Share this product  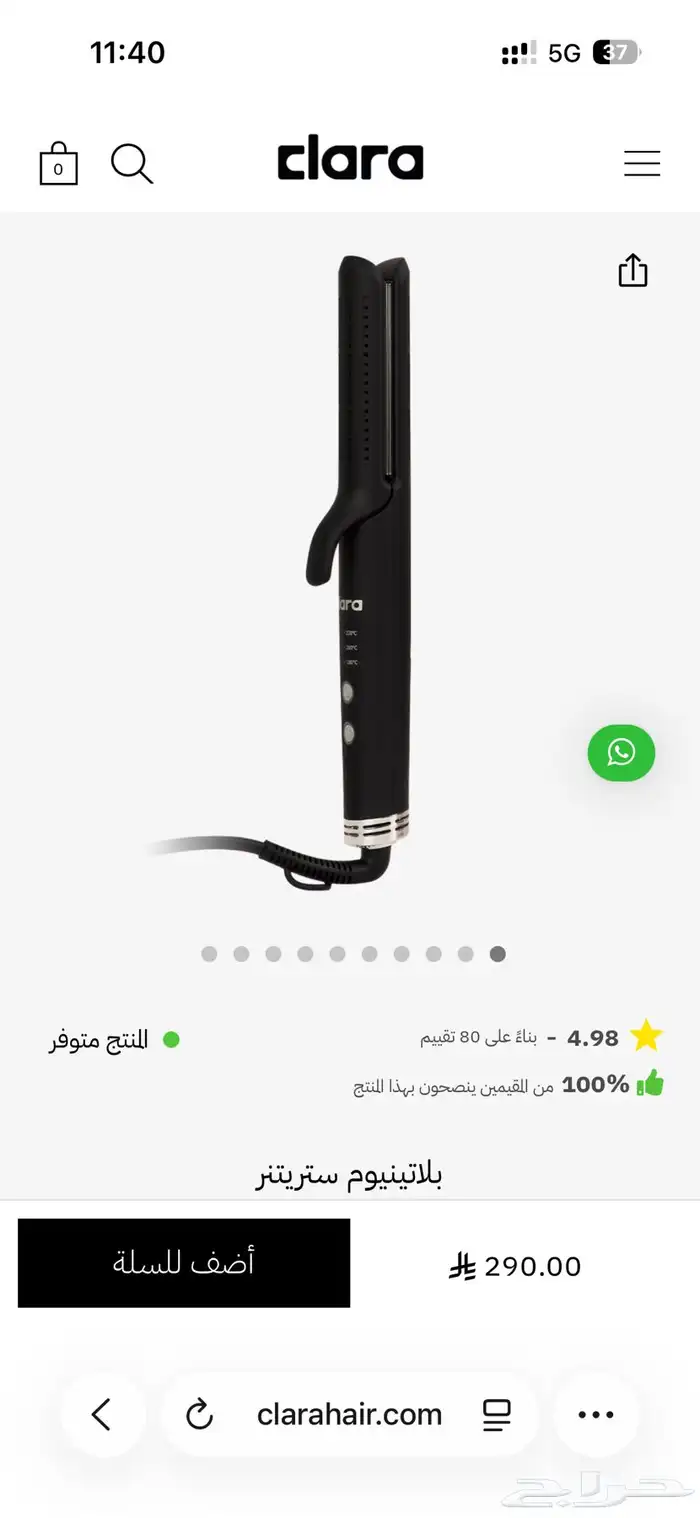coord(633,270)
